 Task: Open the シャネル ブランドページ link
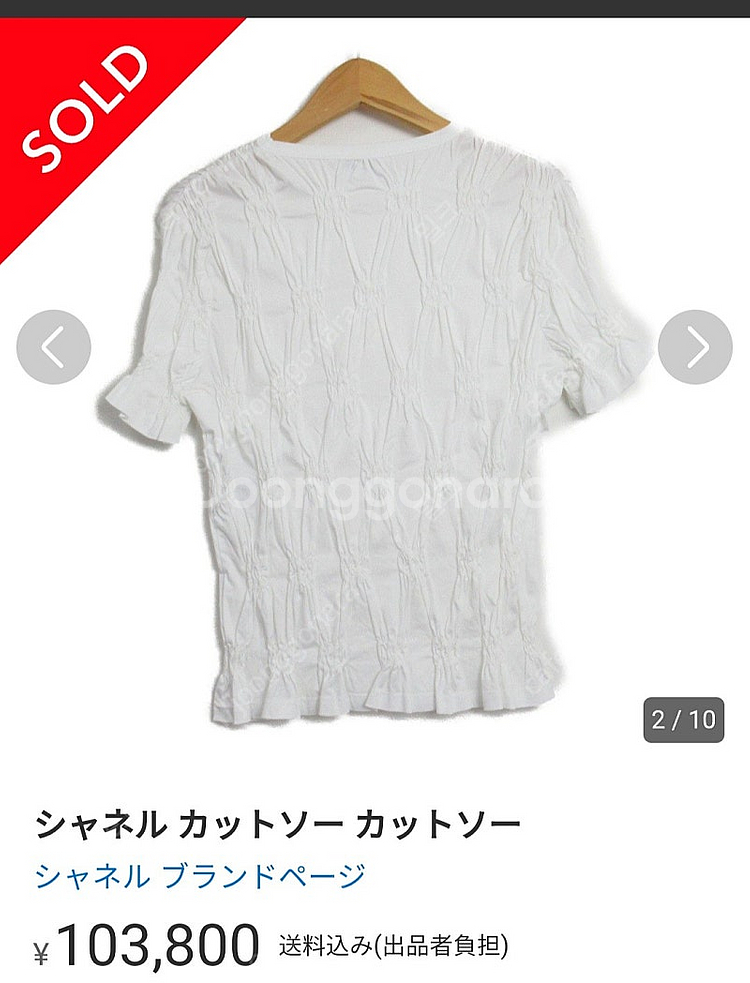(x=200, y=876)
